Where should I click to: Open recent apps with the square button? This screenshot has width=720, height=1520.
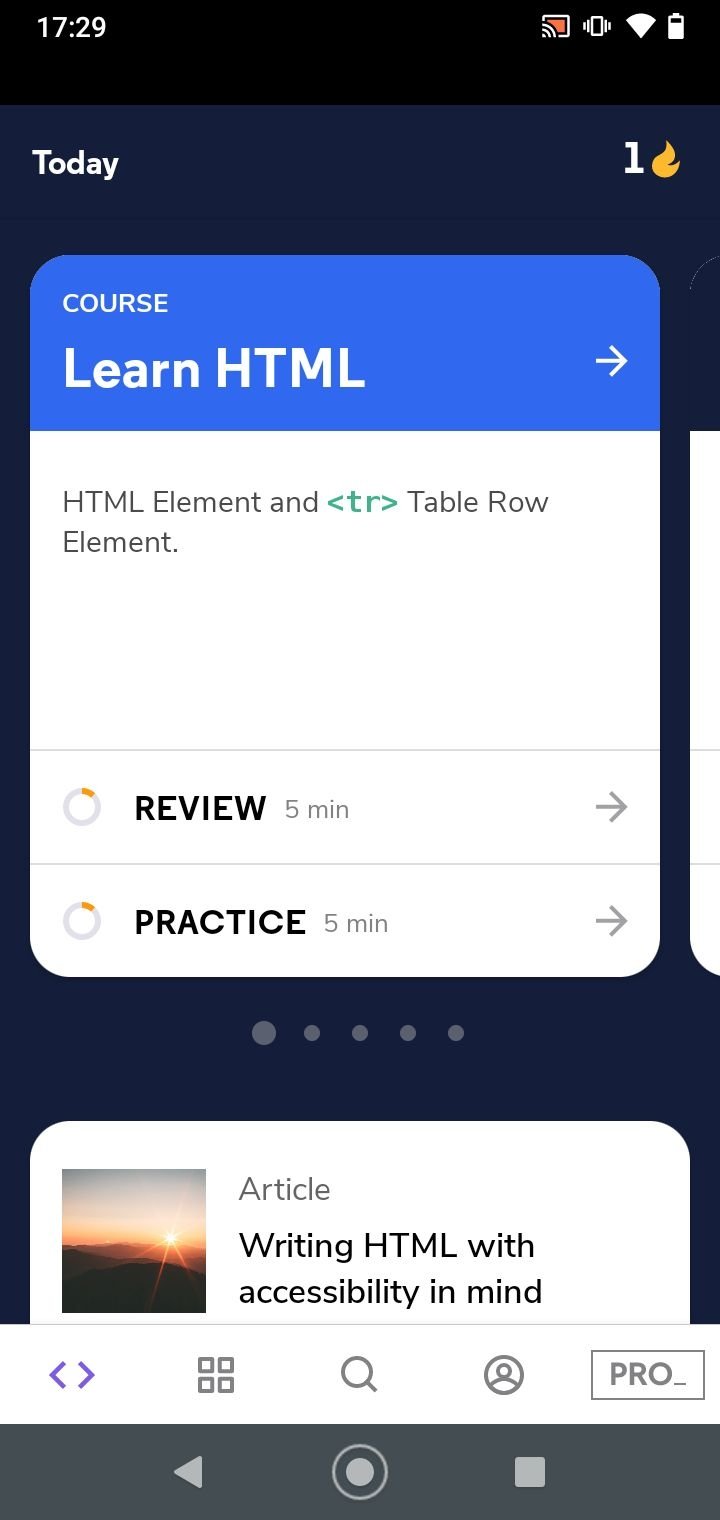529,1472
